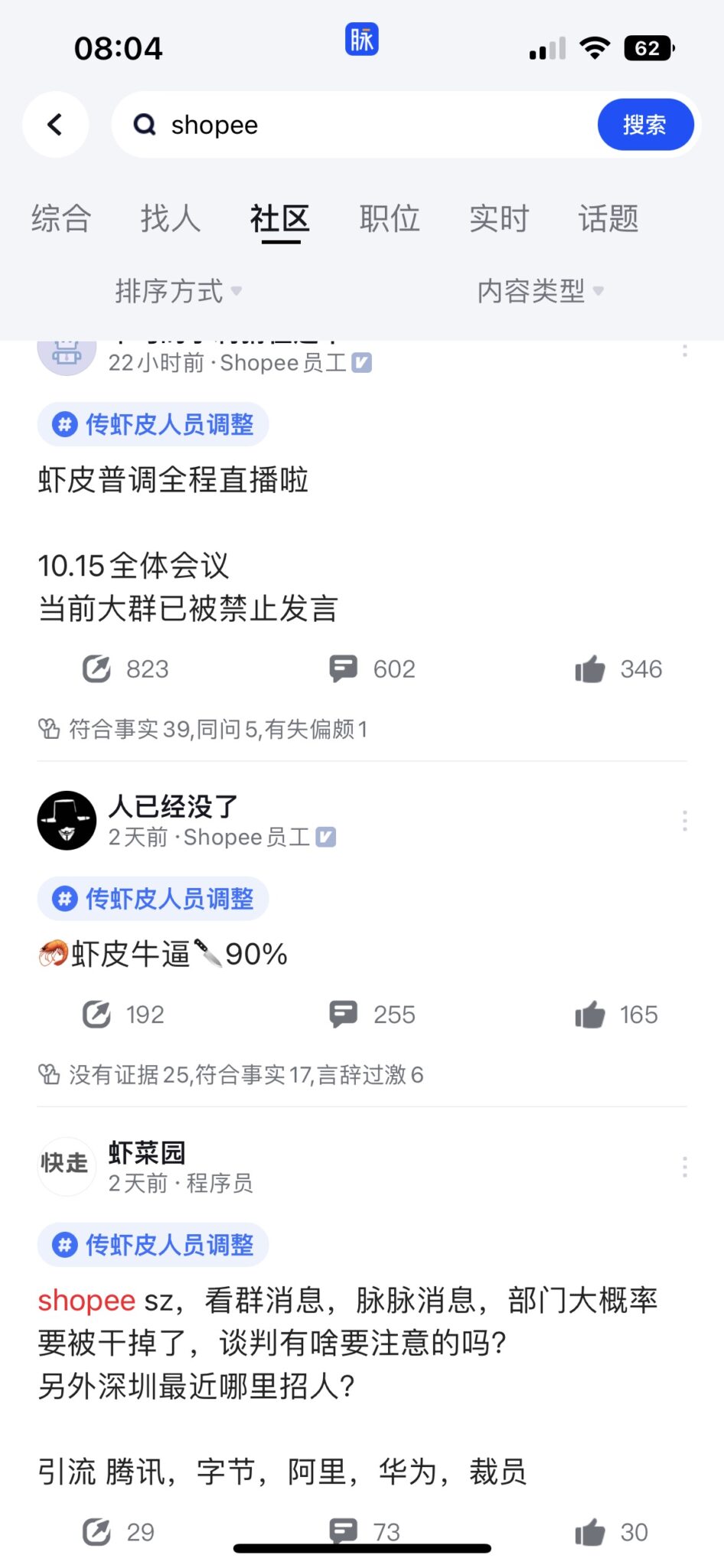Tap the back arrow at top left
Screen dimensions: 724x1568
click(55, 124)
